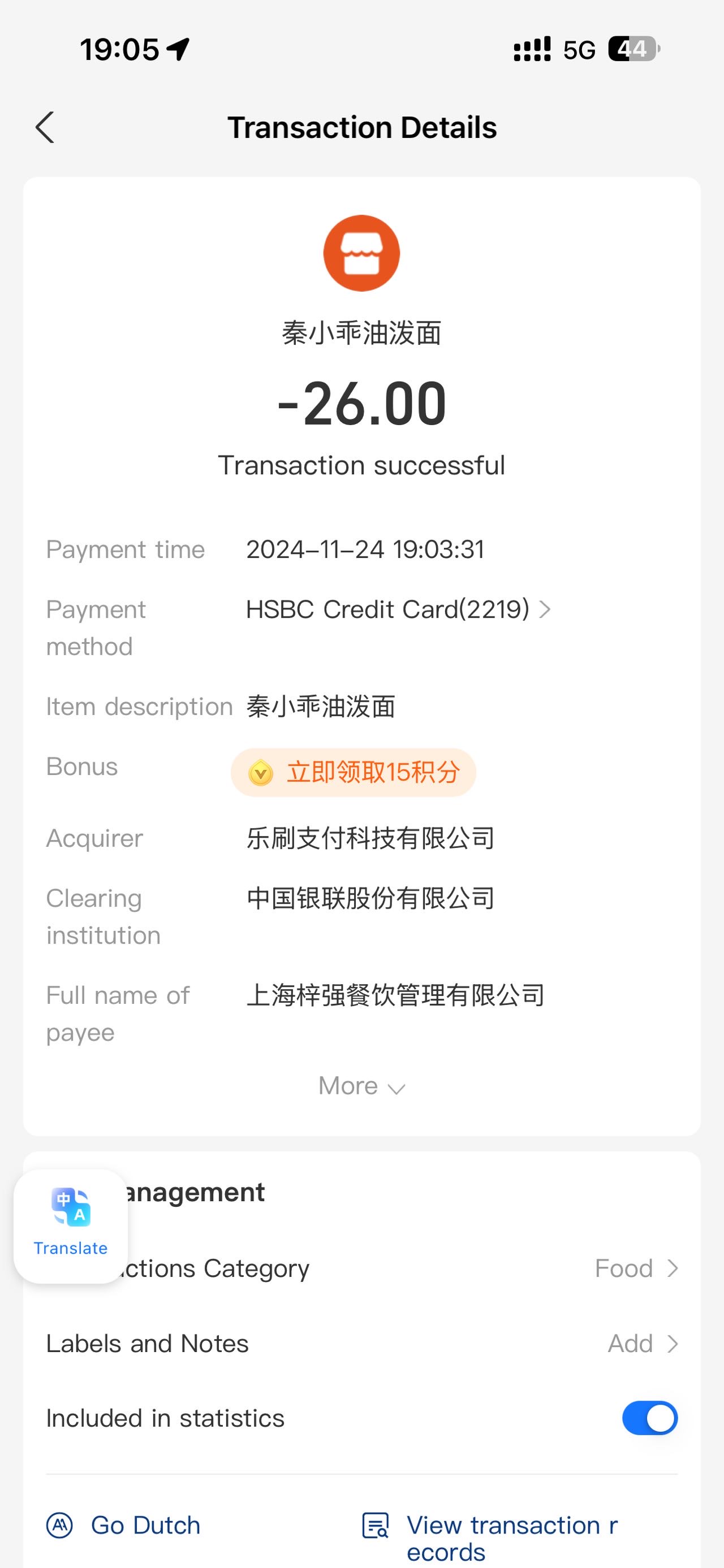
Task: Expand More transaction details
Action: click(x=361, y=1086)
